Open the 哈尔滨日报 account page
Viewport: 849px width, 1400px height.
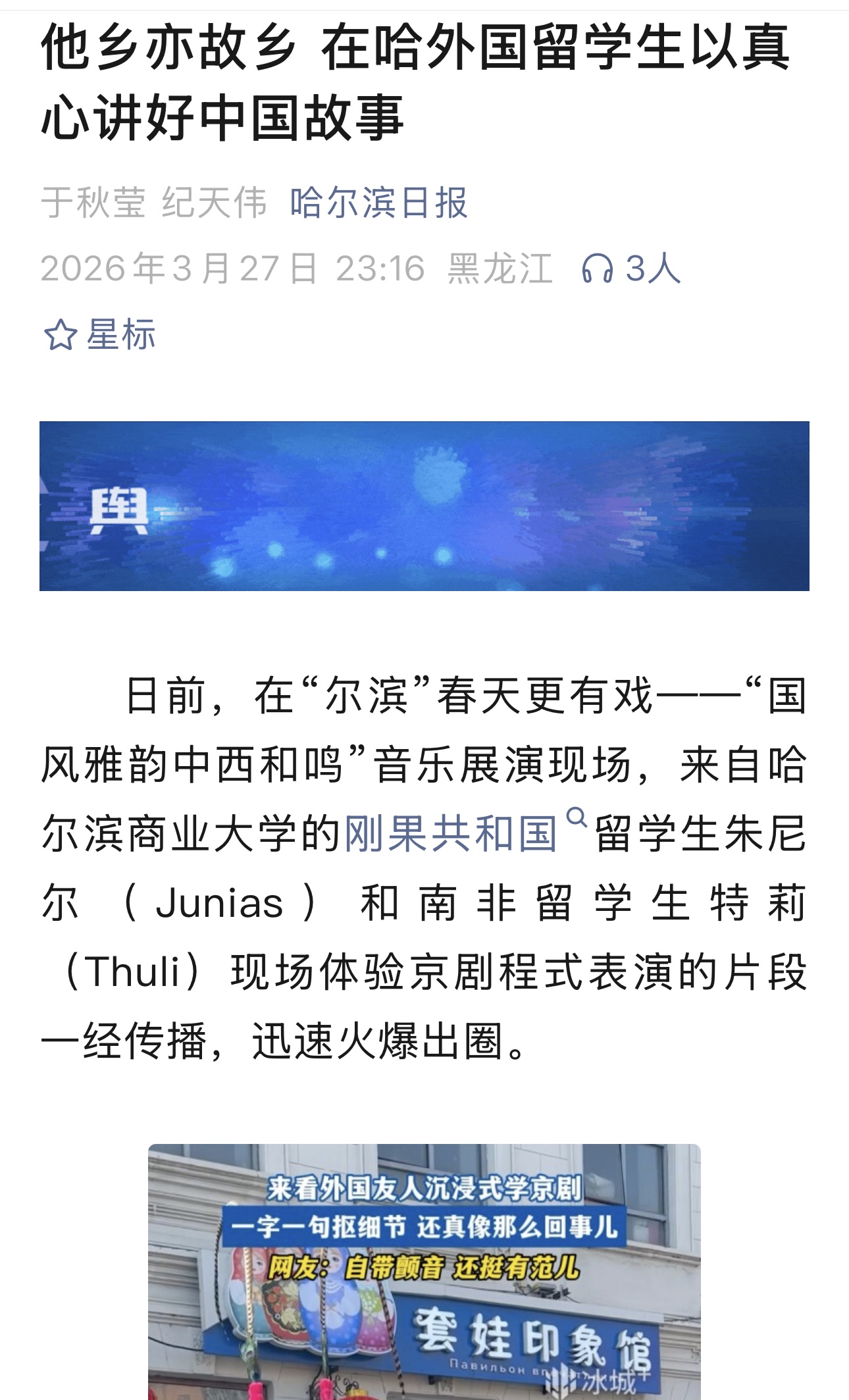[x=378, y=203]
